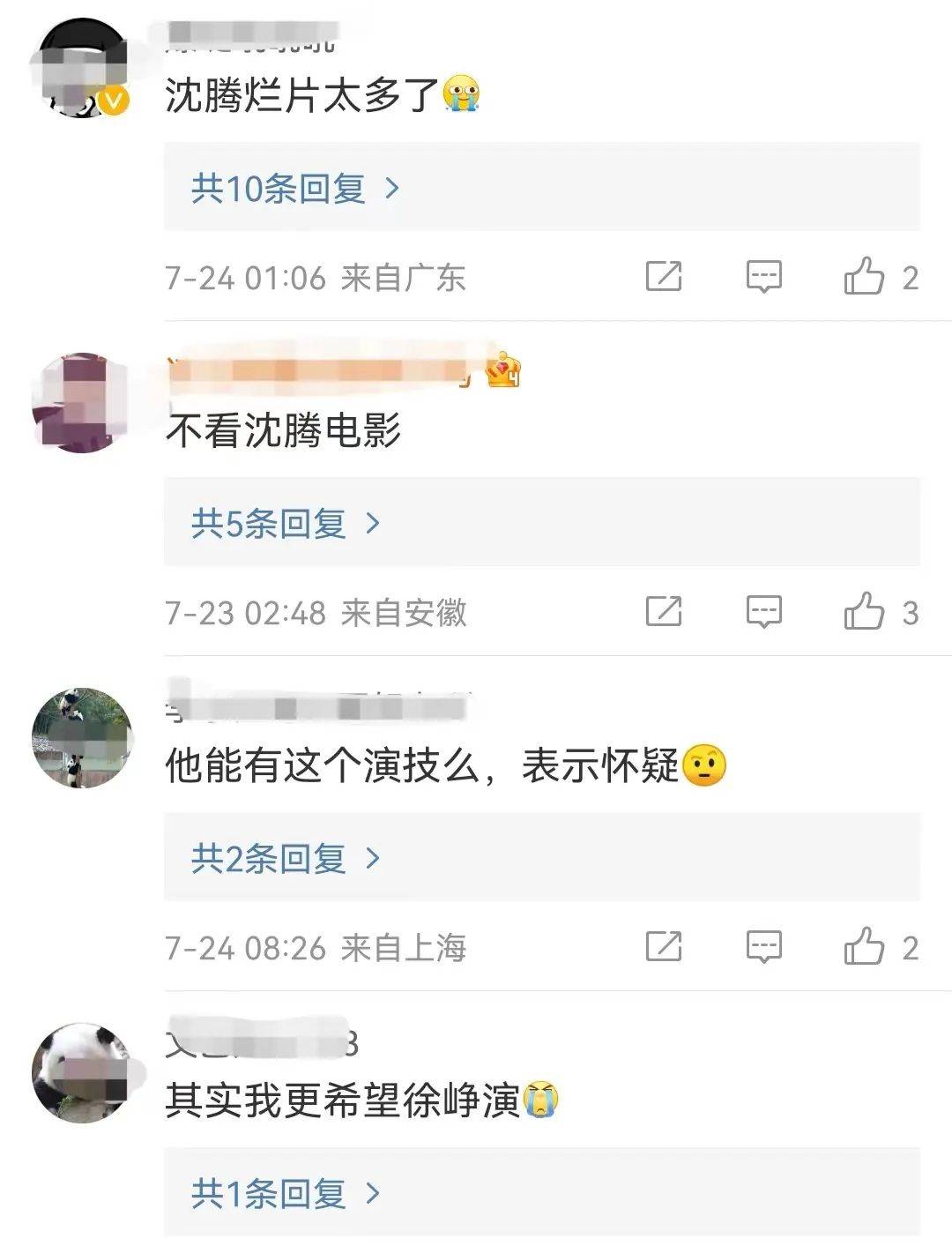Expand the 共10条回复 replies
This screenshot has height=1246, width=952.
click(x=295, y=188)
